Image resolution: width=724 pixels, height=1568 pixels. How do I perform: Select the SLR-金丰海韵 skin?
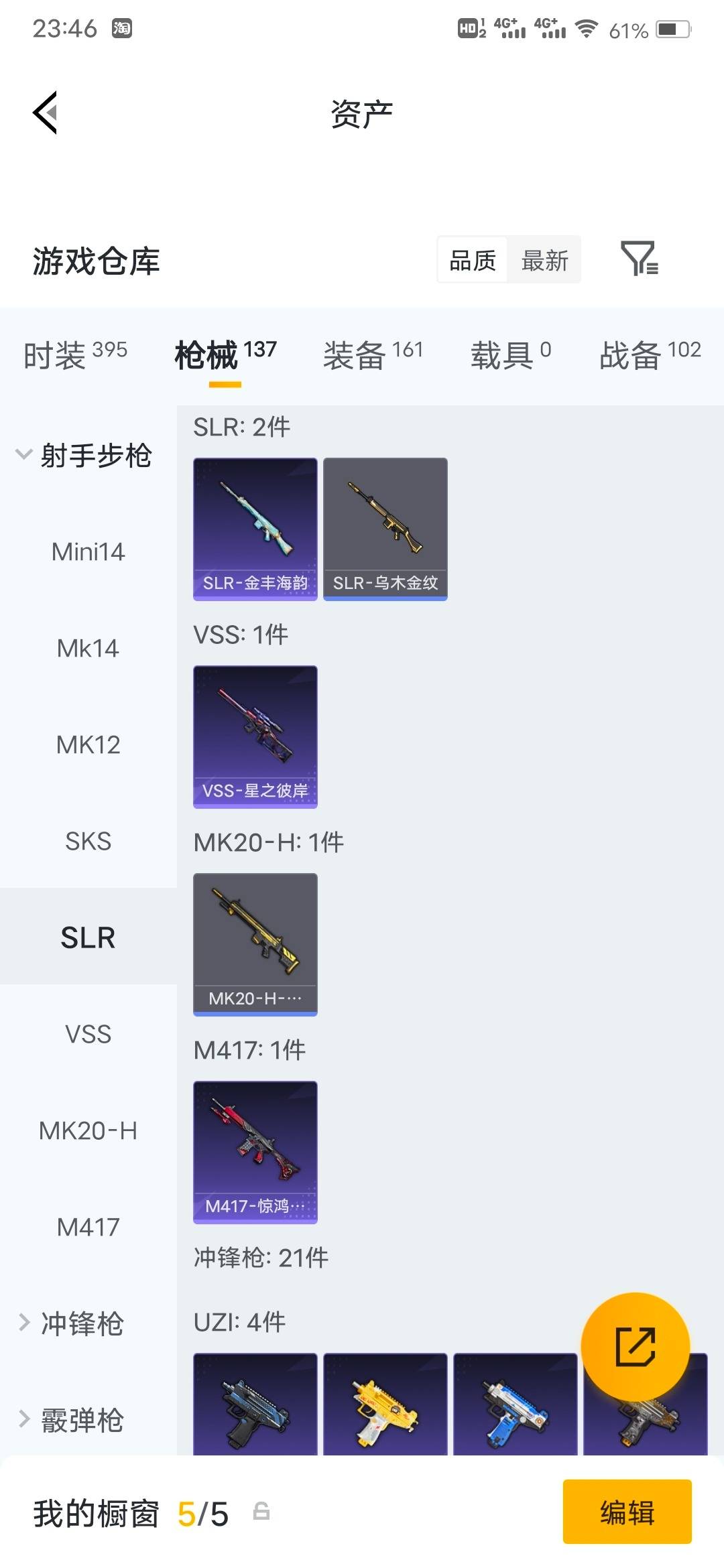point(255,529)
